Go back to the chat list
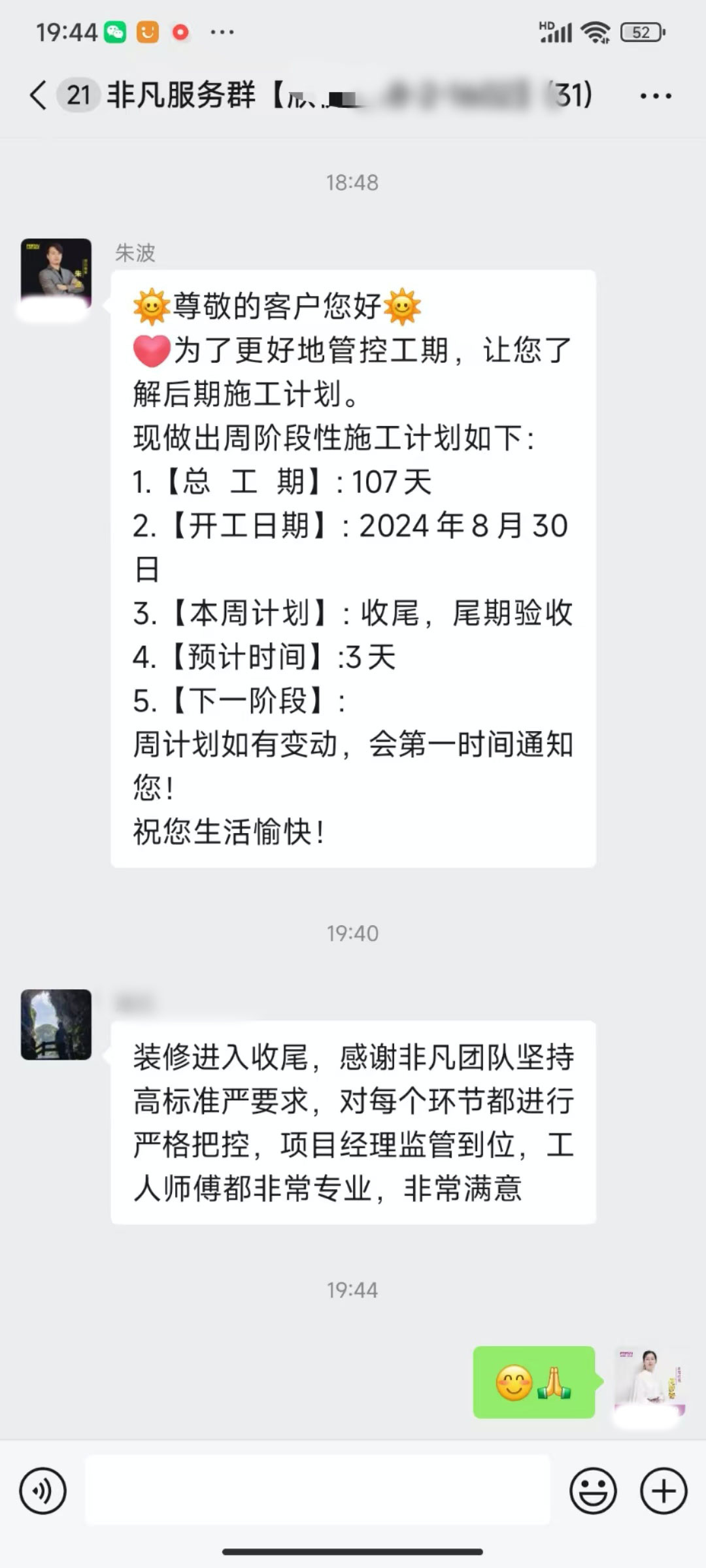The image size is (706, 1568). 38,95
